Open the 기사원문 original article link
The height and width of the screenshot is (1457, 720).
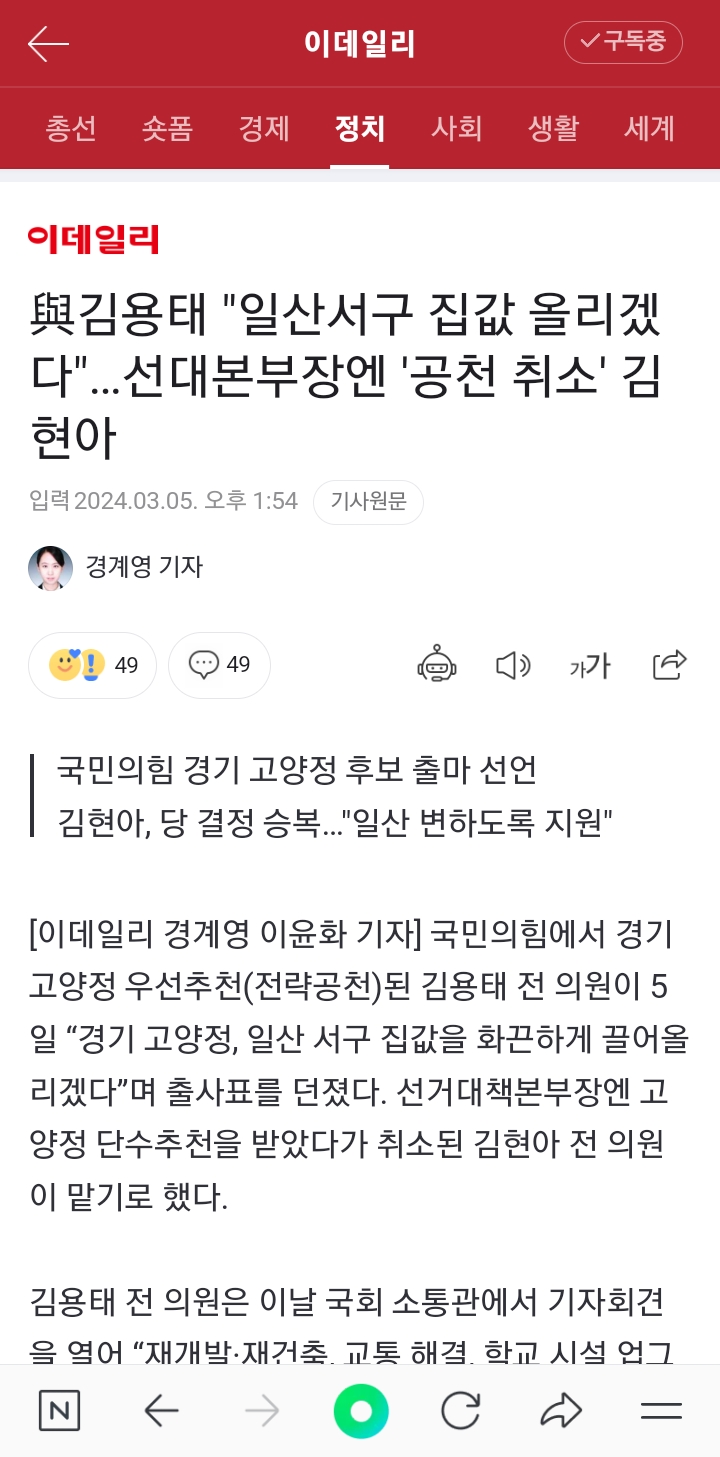368,502
